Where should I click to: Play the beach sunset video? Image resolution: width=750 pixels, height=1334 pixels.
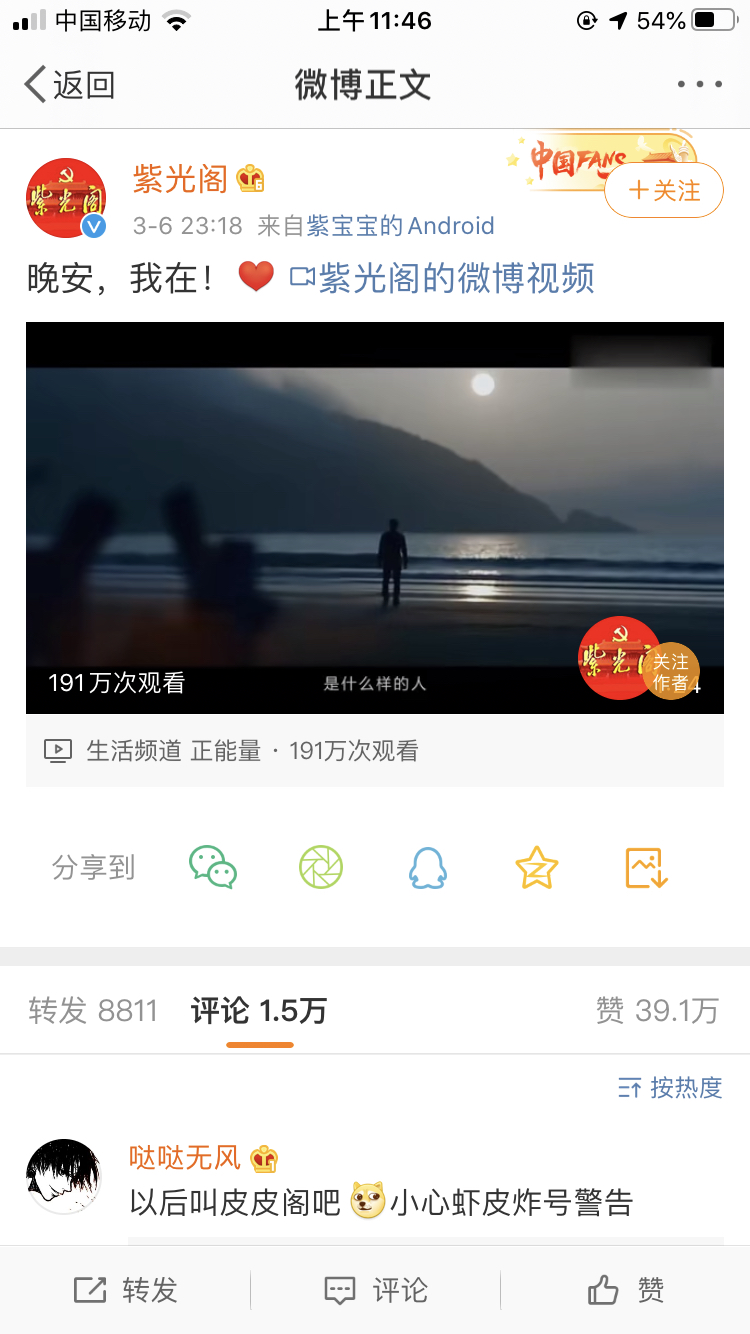pos(374,517)
